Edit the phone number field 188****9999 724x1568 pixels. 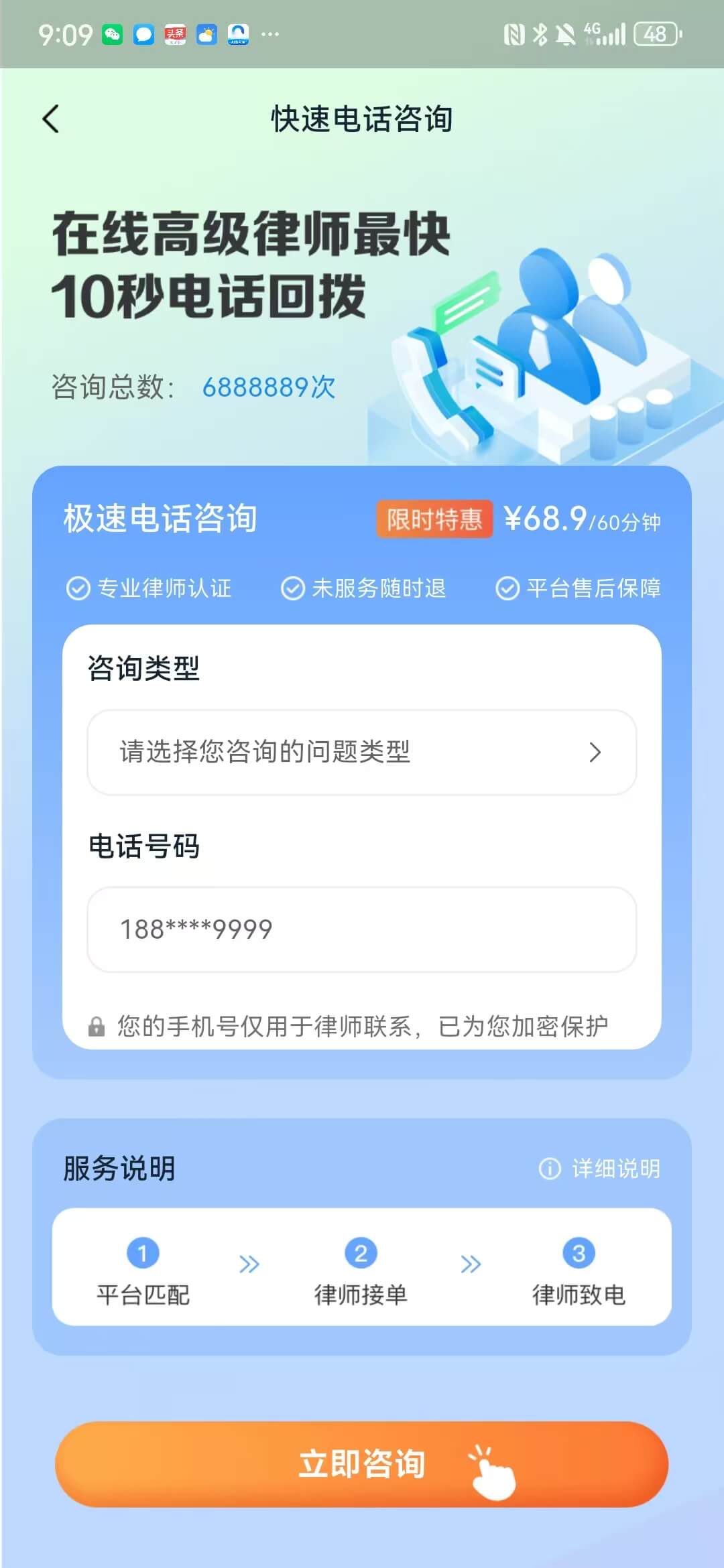pos(361,929)
